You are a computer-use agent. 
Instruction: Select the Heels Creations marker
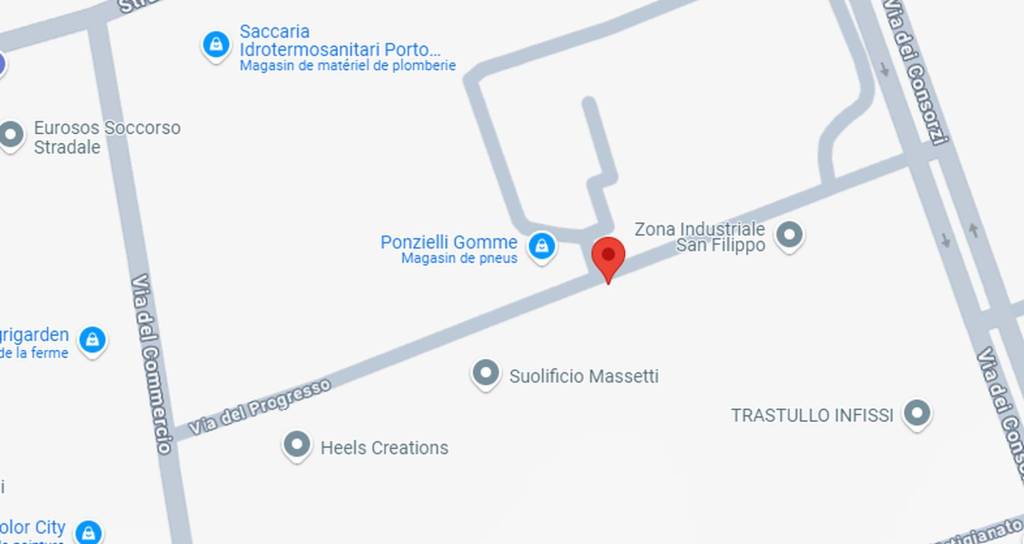pos(297,444)
